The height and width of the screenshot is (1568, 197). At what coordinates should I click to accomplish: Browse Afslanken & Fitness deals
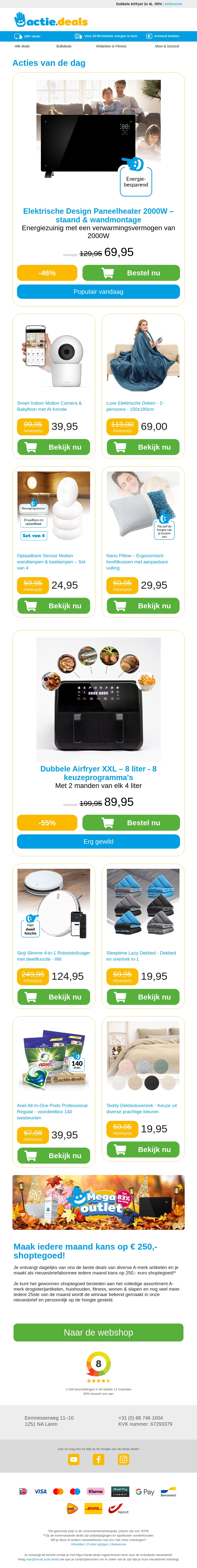click(x=111, y=46)
